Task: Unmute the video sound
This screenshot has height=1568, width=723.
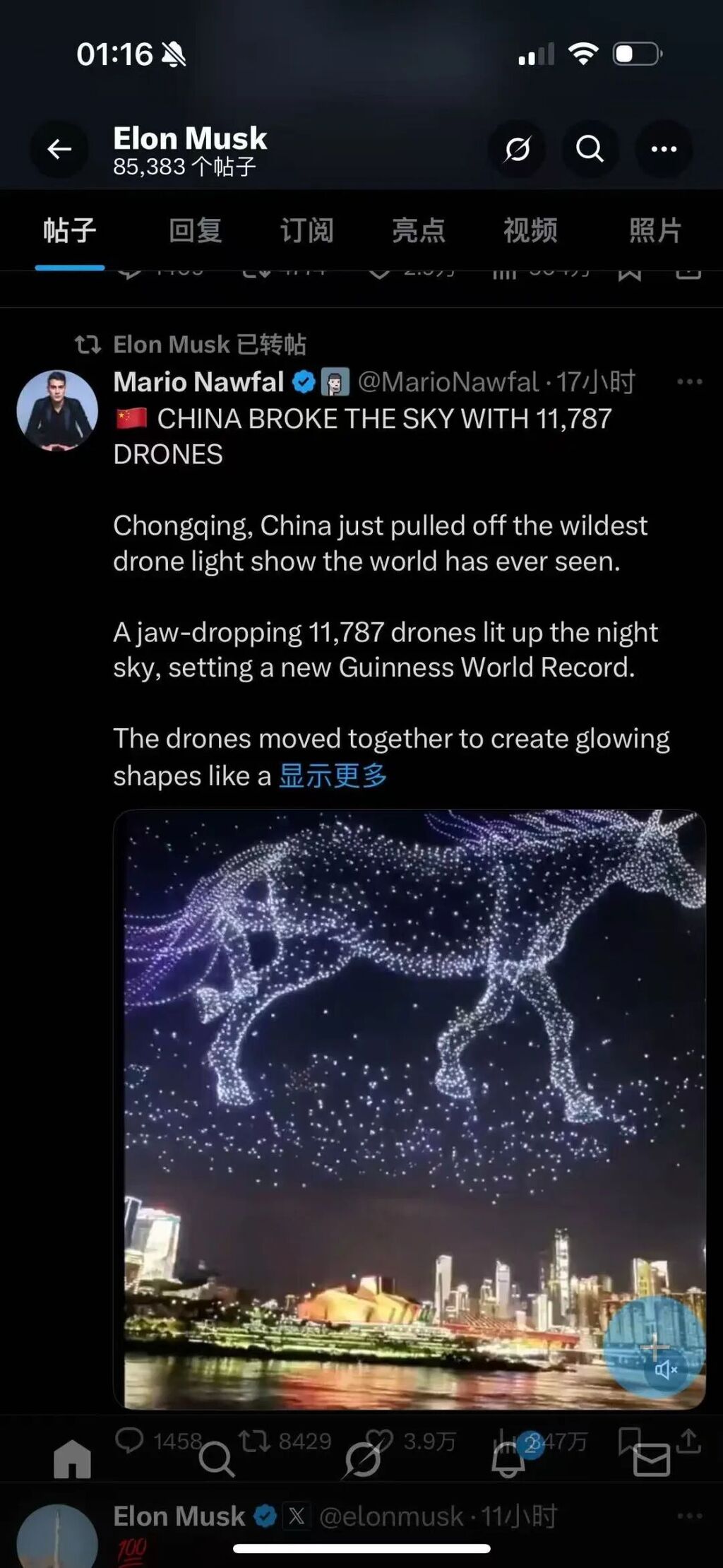Action: click(x=665, y=1370)
